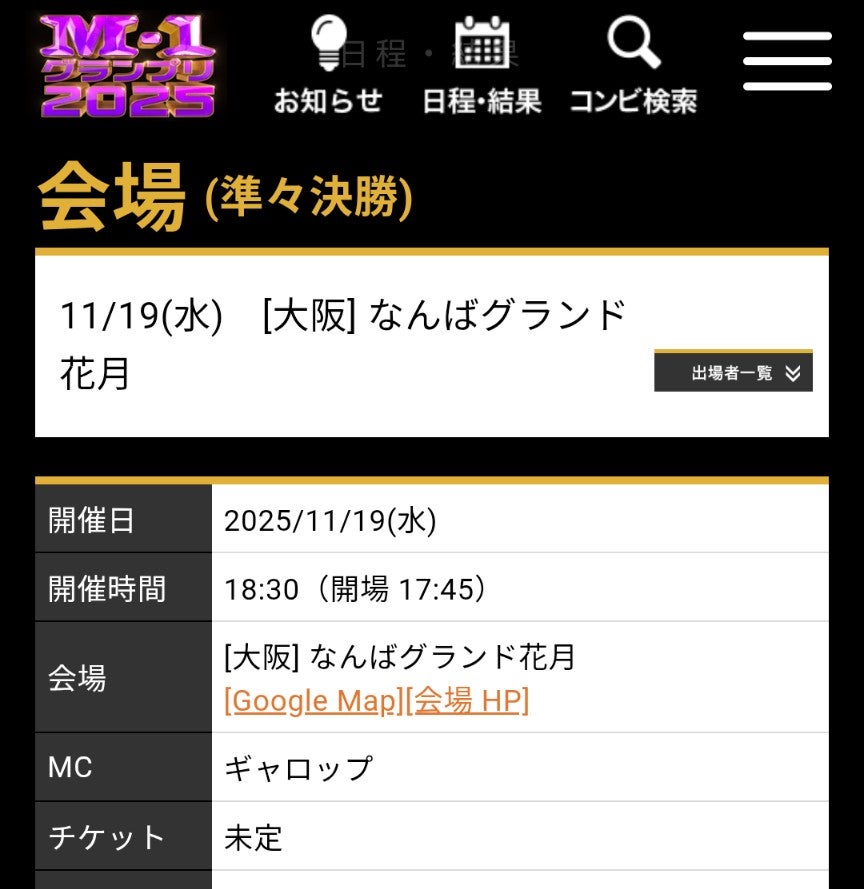864x889 pixels.
Task: Open the 日程・結果 schedule page
Action: coord(481,65)
